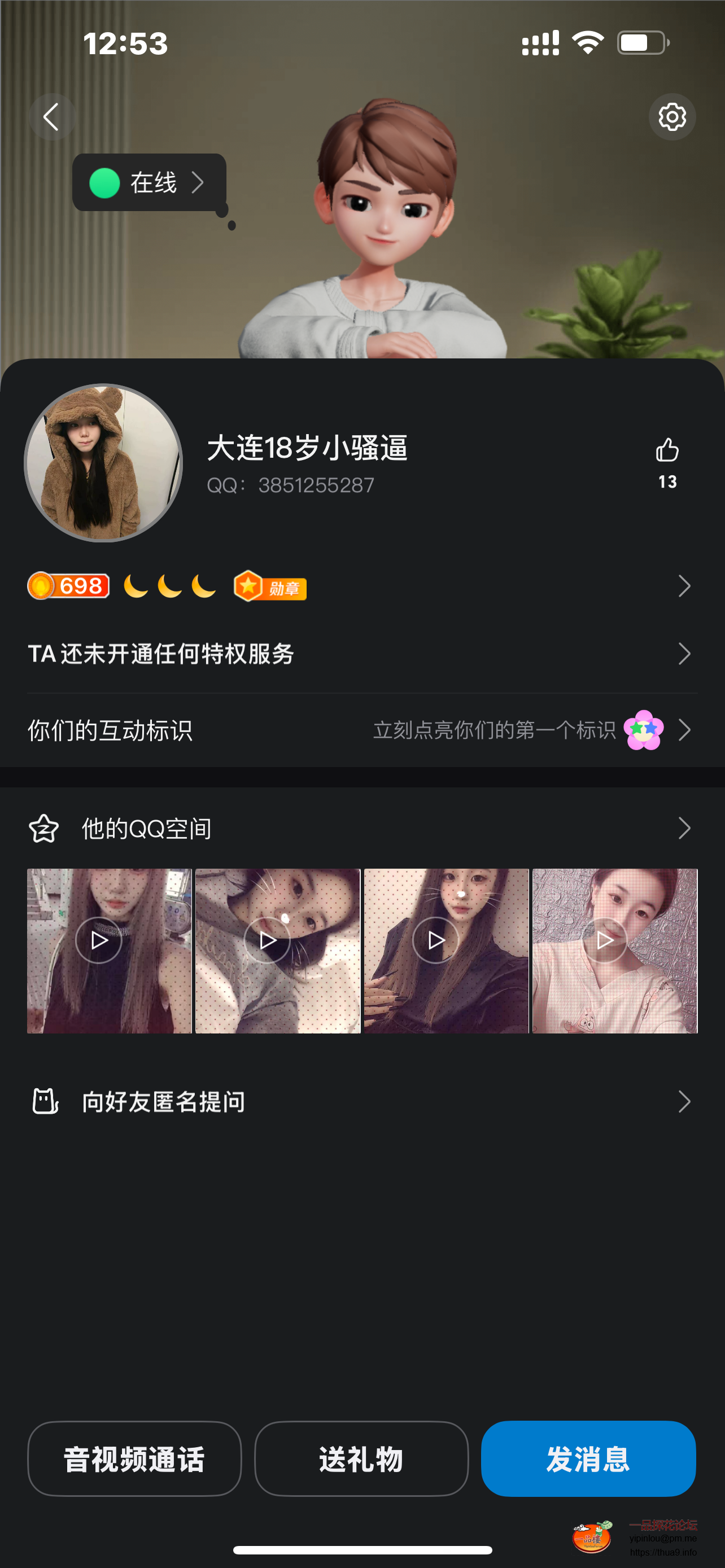View the round profile avatar photo
The height and width of the screenshot is (1568, 725).
pos(103,463)
